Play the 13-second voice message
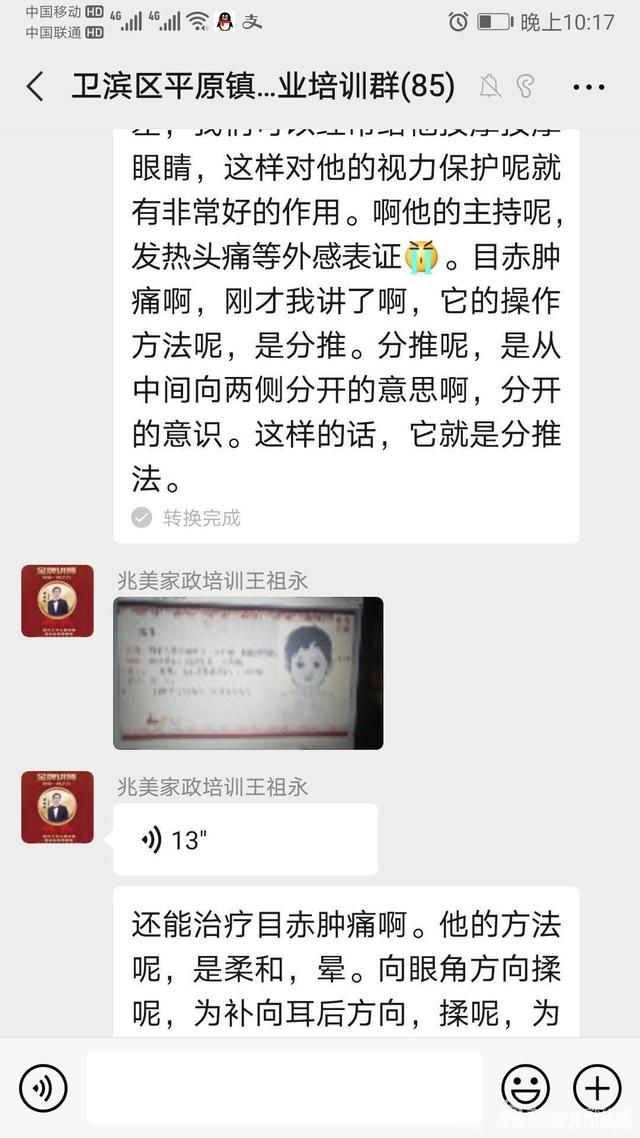Image resolution: width=640 pixels, height=1138 pixels. coord(245,840)
